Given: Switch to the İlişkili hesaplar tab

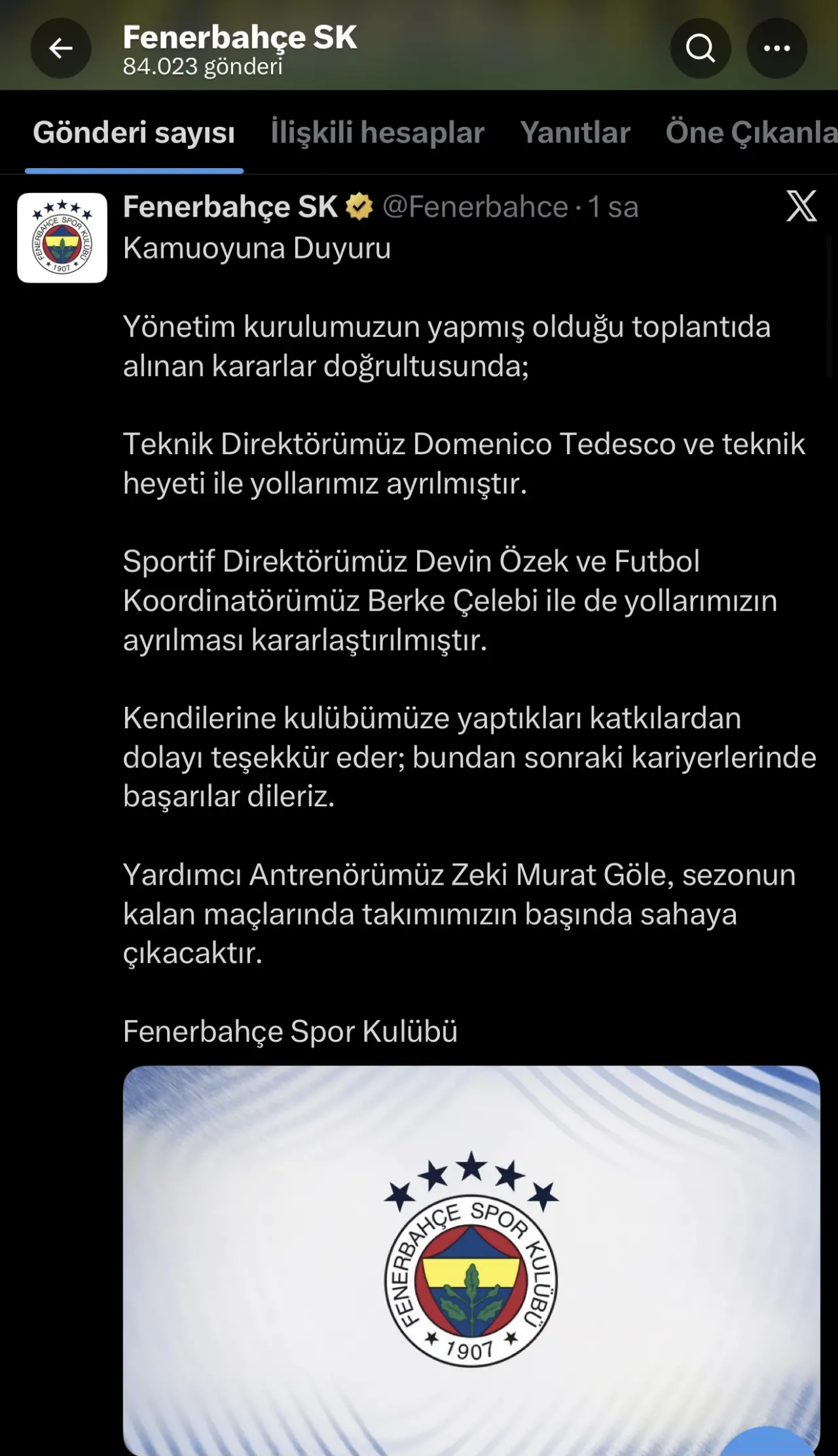Looking at the screenshot, I should (377, 133).
